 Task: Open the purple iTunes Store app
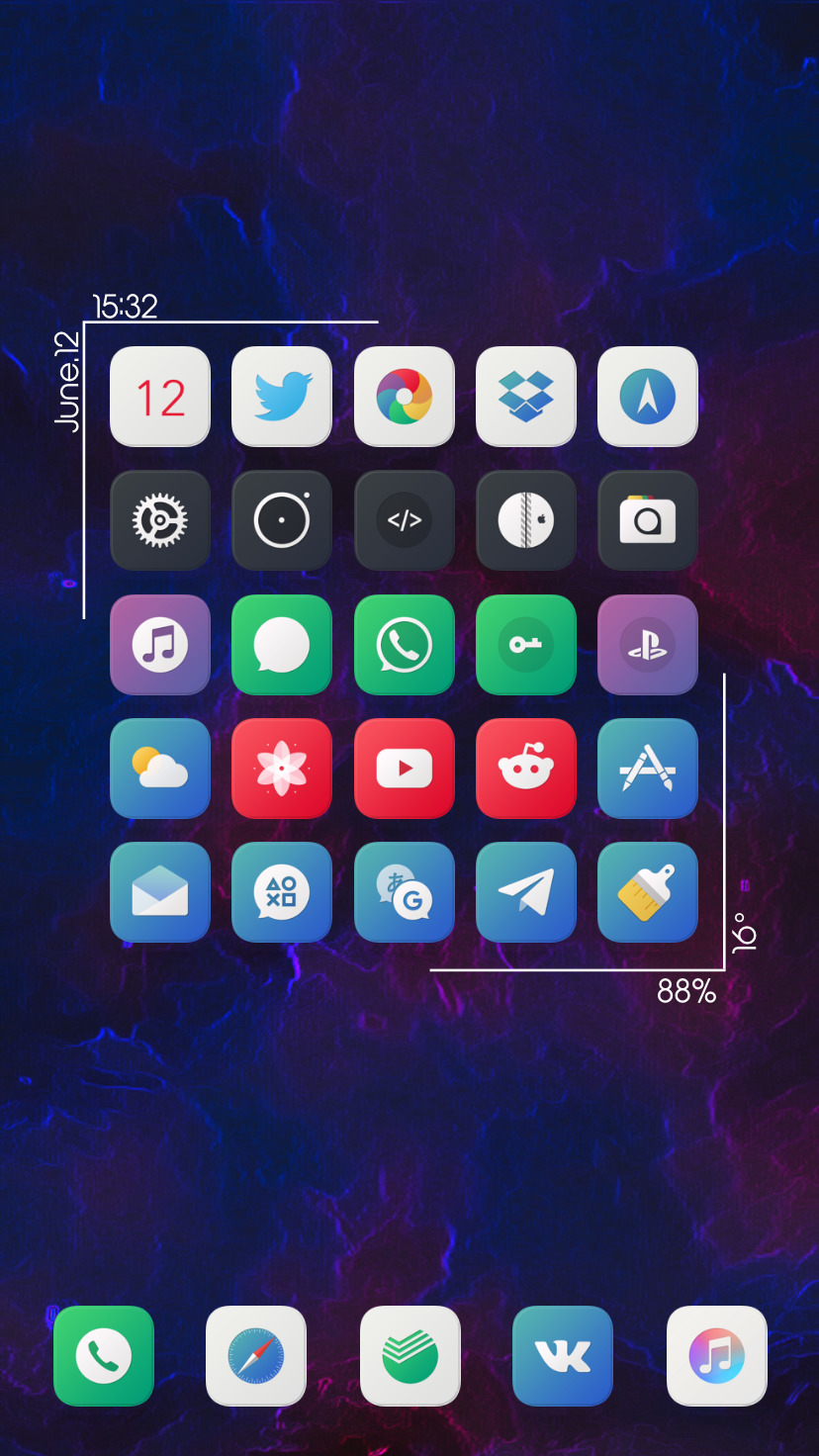[x=160, y=645]
